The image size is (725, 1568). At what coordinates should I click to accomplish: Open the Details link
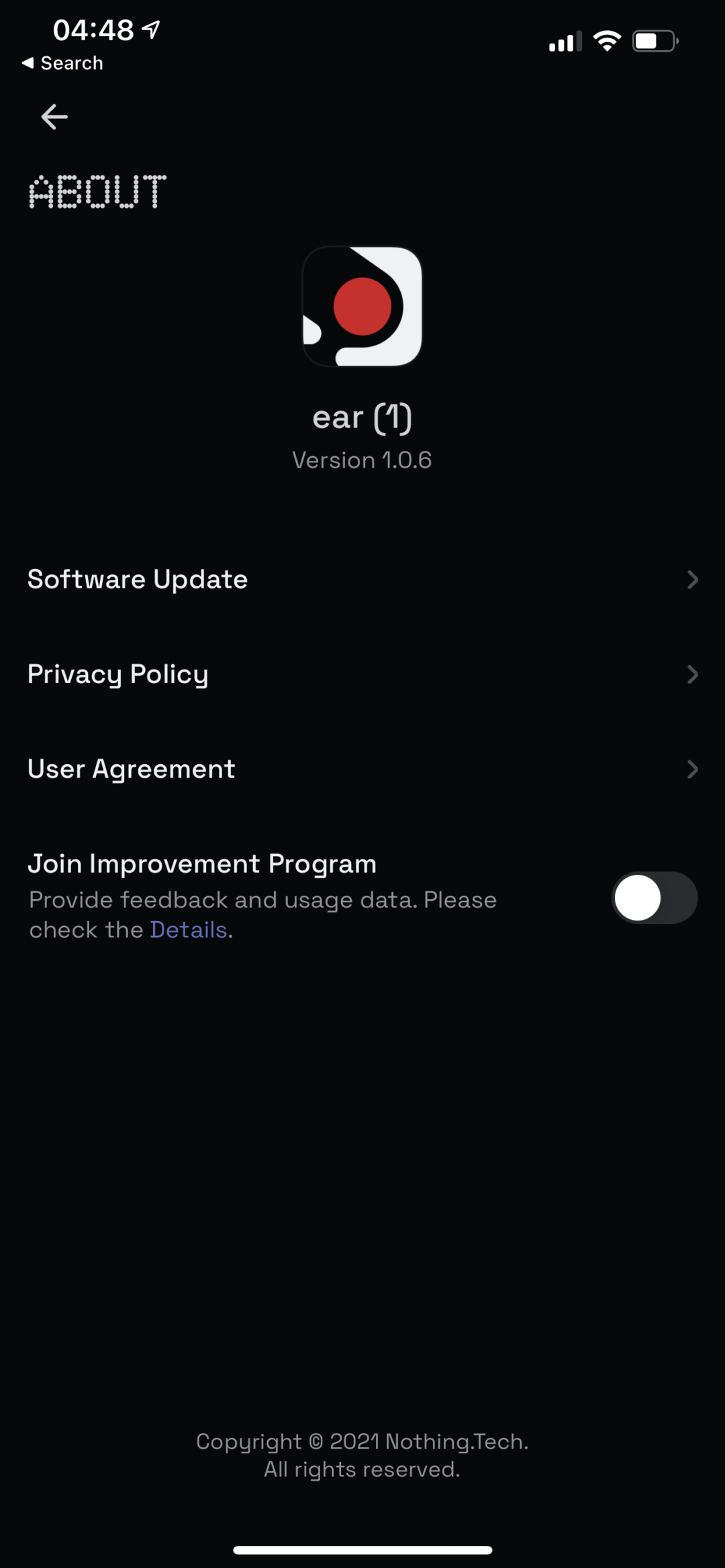tap(189, 930)
